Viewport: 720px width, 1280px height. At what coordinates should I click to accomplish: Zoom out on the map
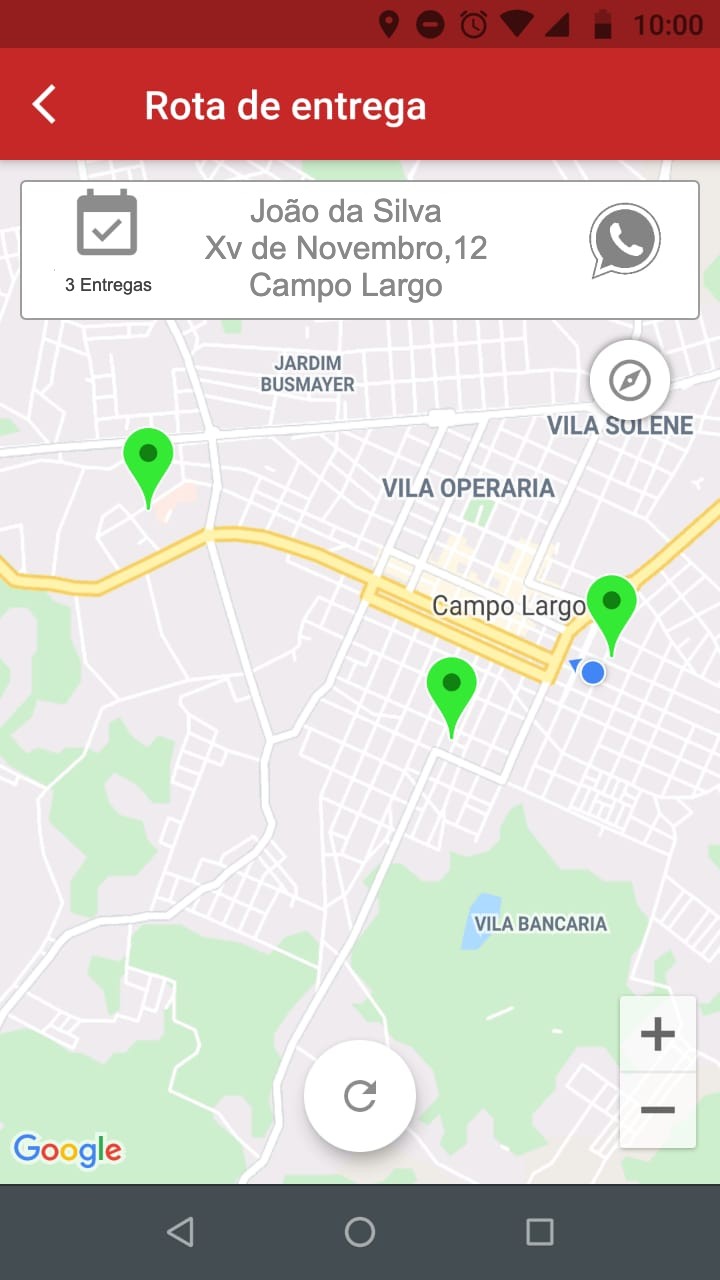(x=657, y=1110)
